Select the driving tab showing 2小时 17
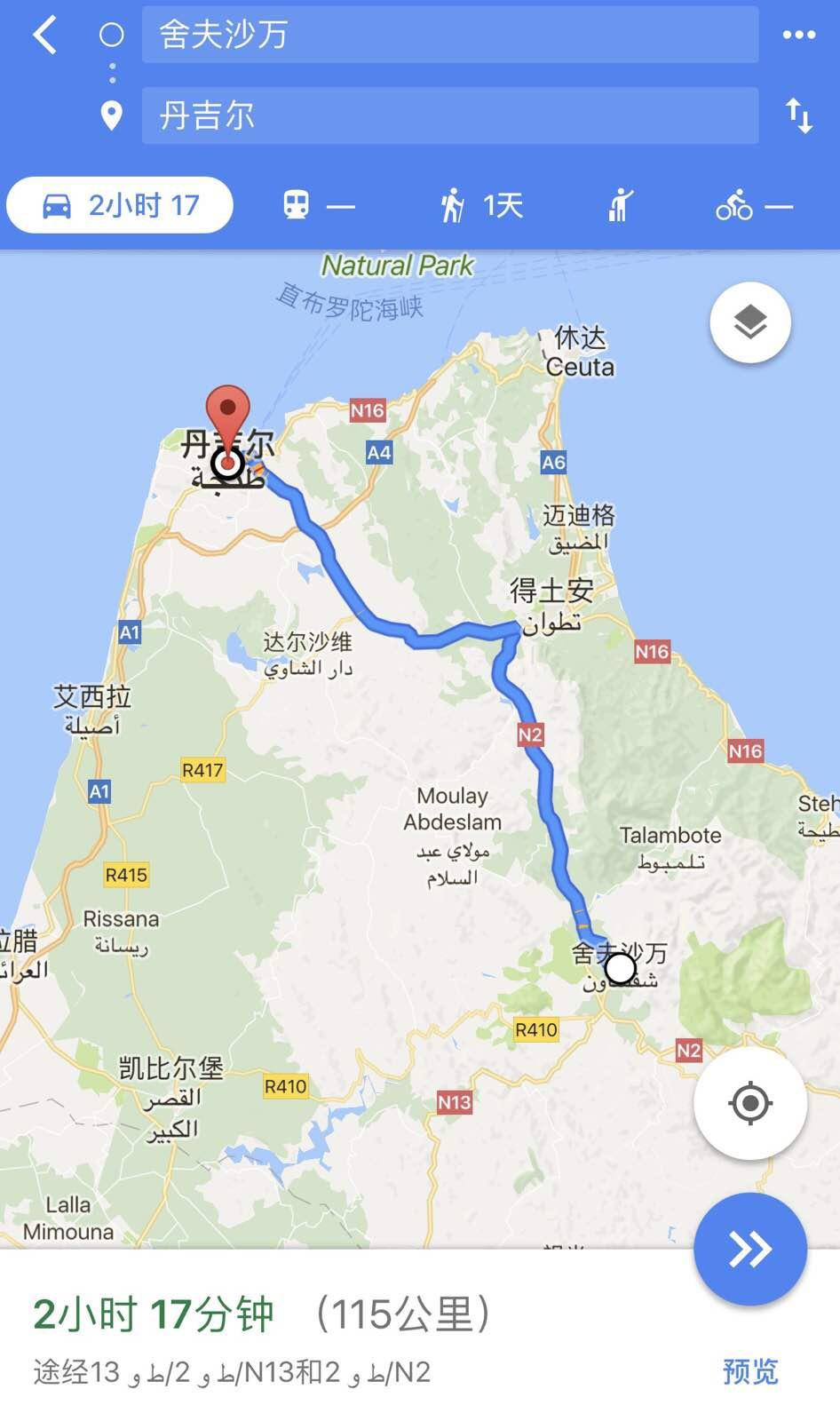The image size is (840, 1421). coord(120,206)
